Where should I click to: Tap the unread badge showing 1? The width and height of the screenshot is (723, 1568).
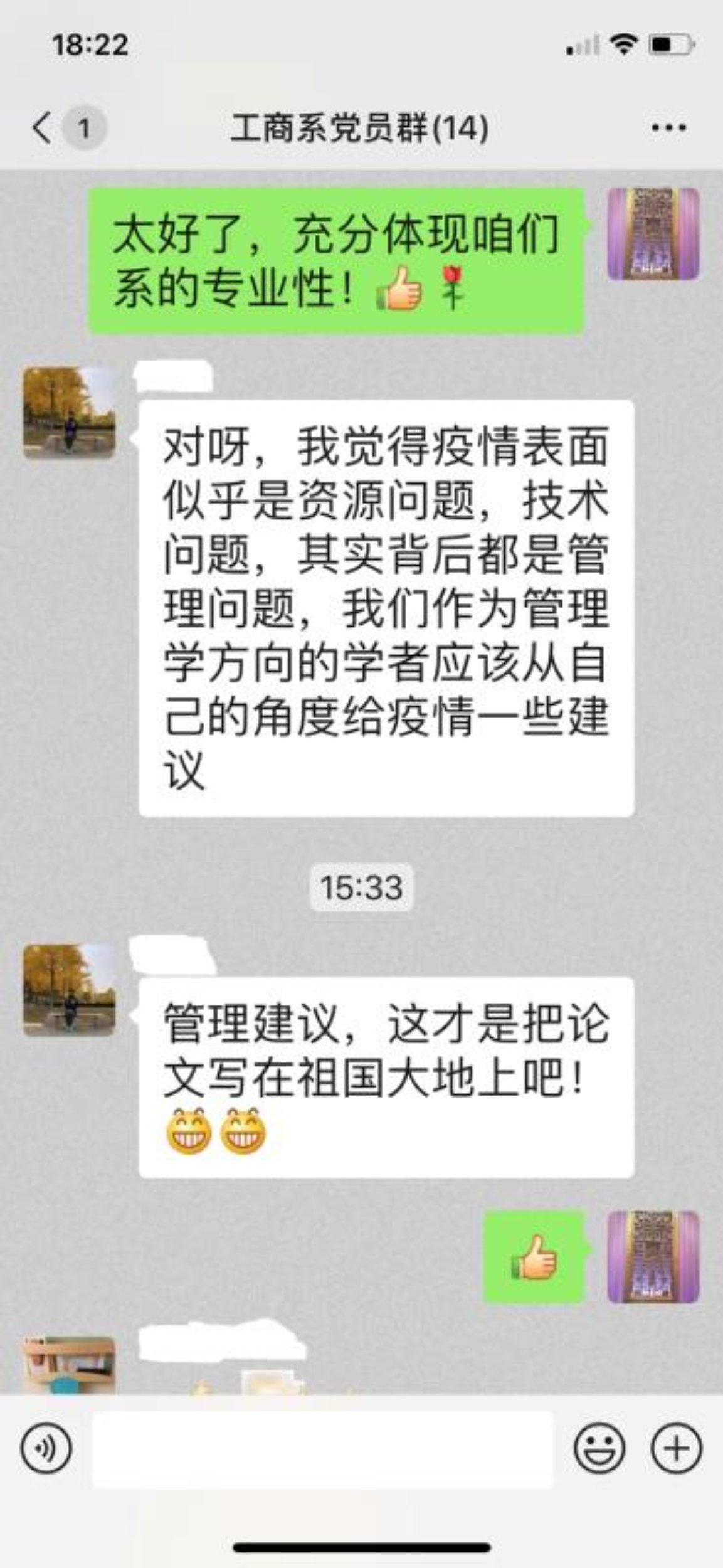[x=85, y=127]
